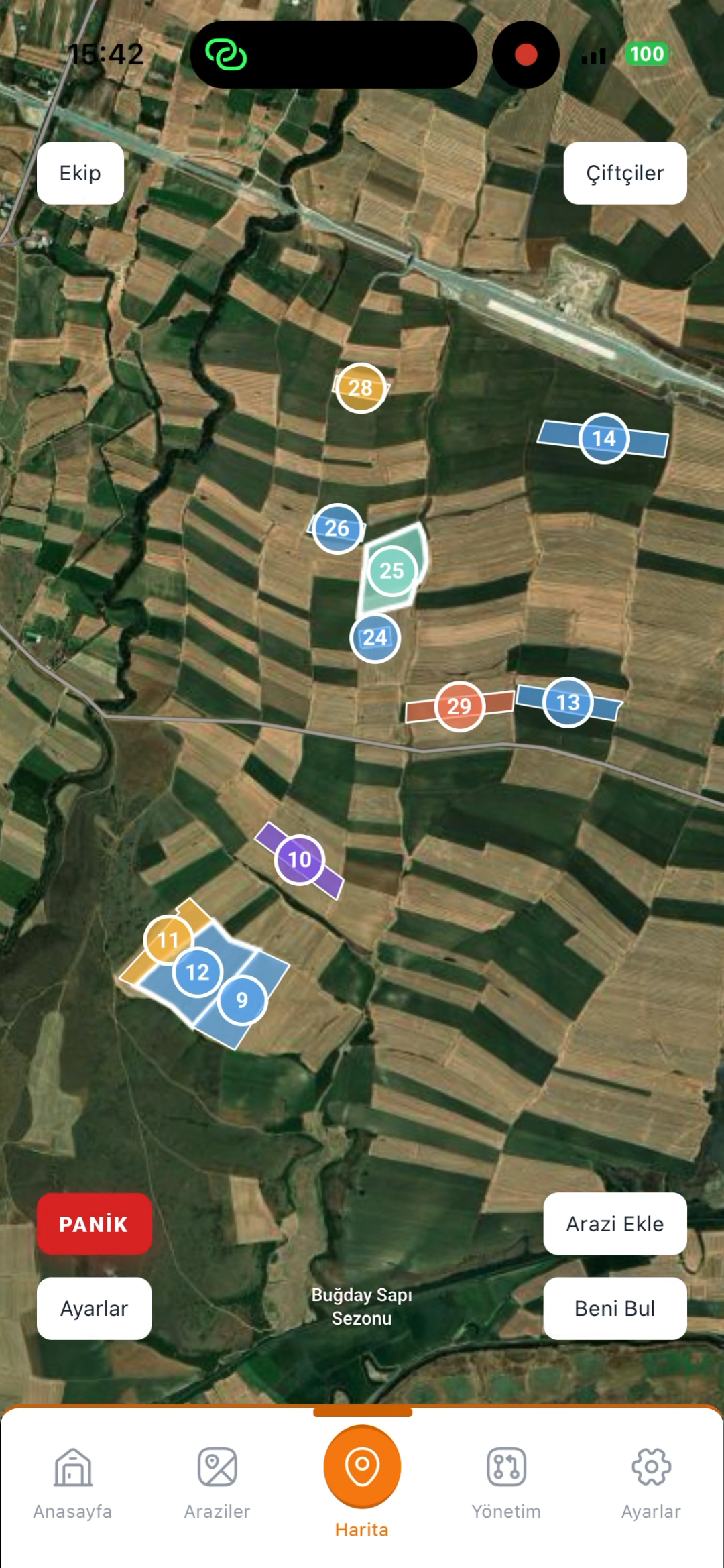Select field marker 26
This screenshot has height=1568, width=724.
coord(337,528)
